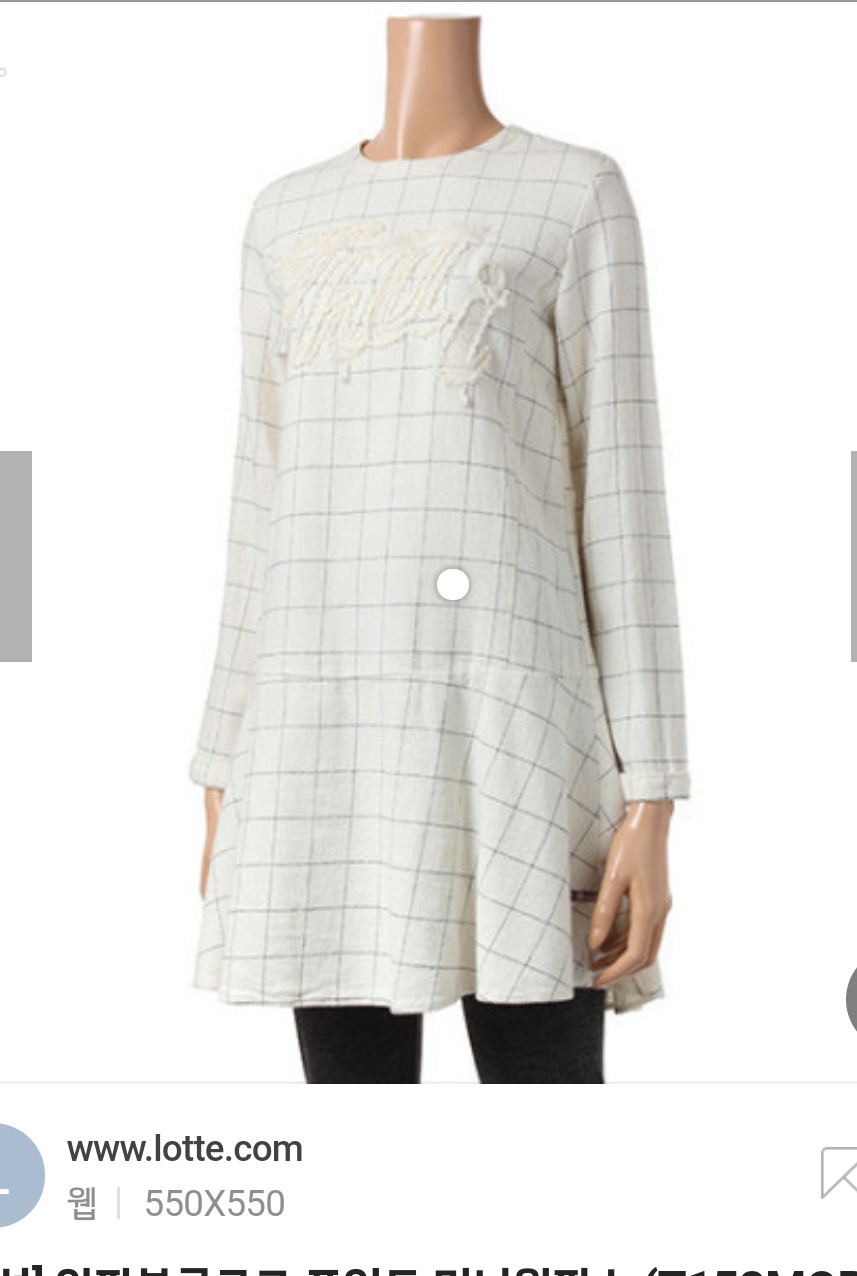Go to the previous image via the left gray bar
Image resolution: width=857 pixels, height=1276 pixels.
pos(15,556)
